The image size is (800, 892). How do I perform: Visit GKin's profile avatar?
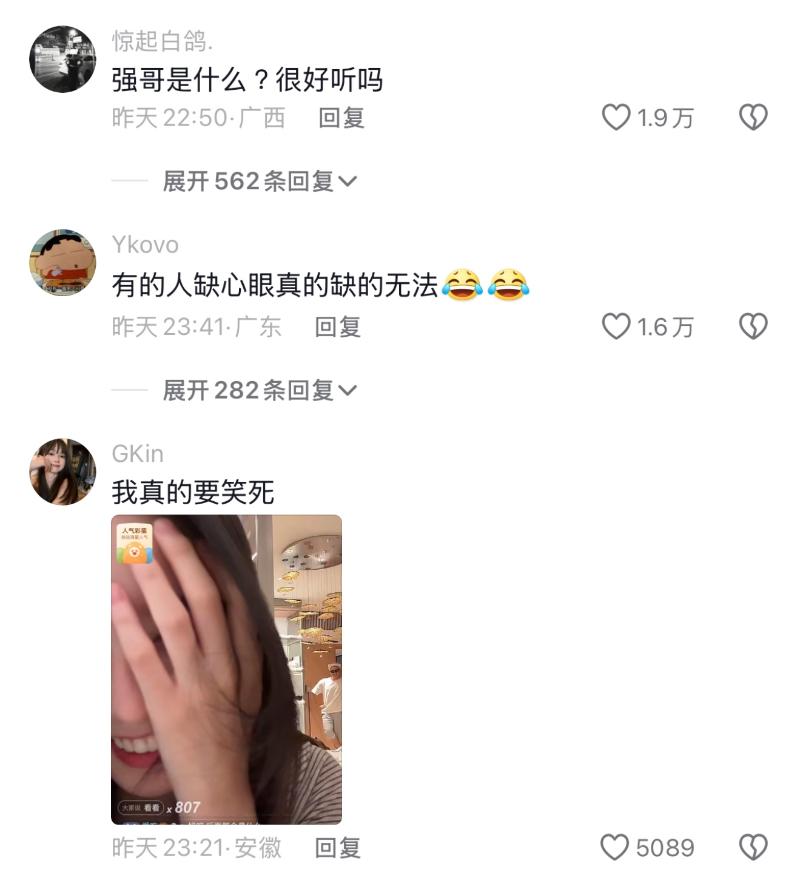63,471
